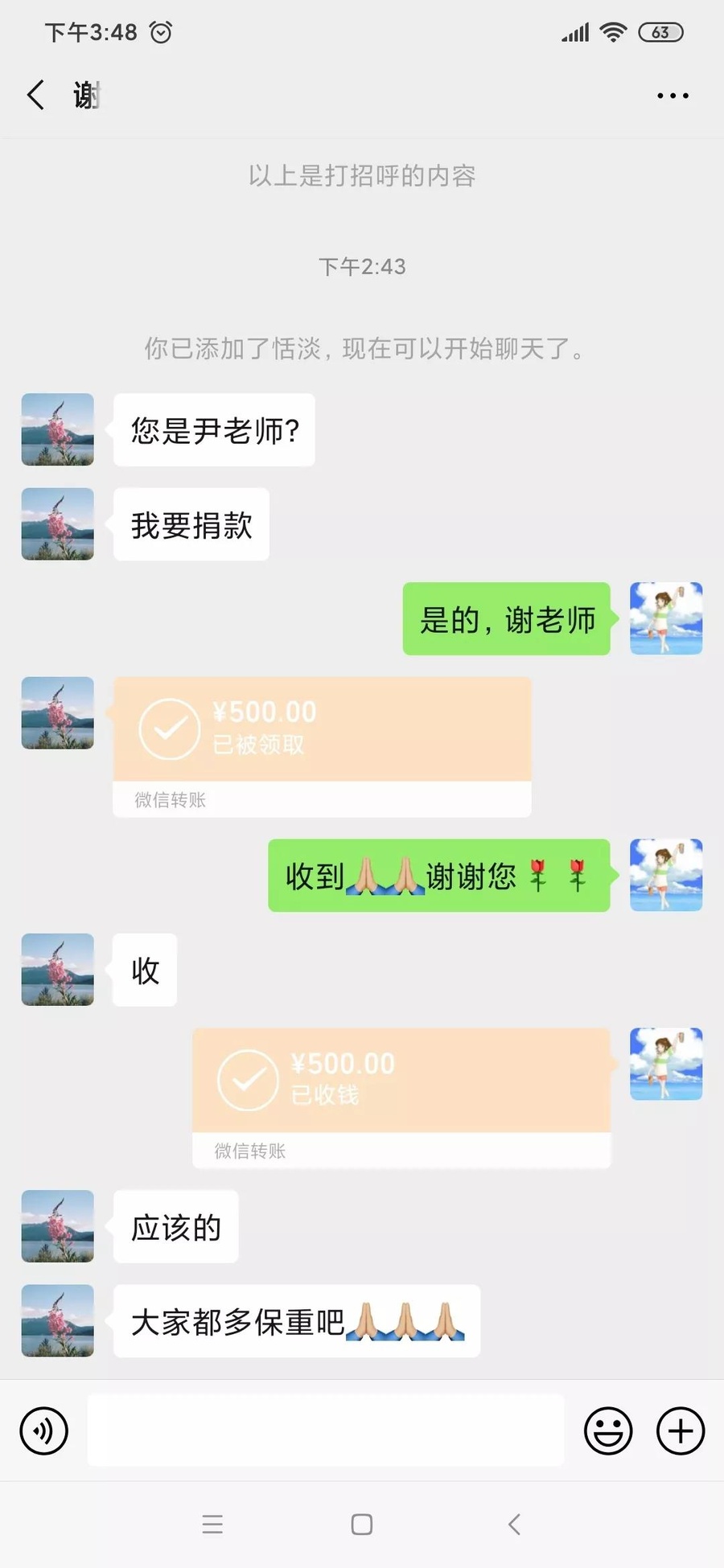Switch to voice message input
This screenshot has height=1568, width=724.
43,1430
